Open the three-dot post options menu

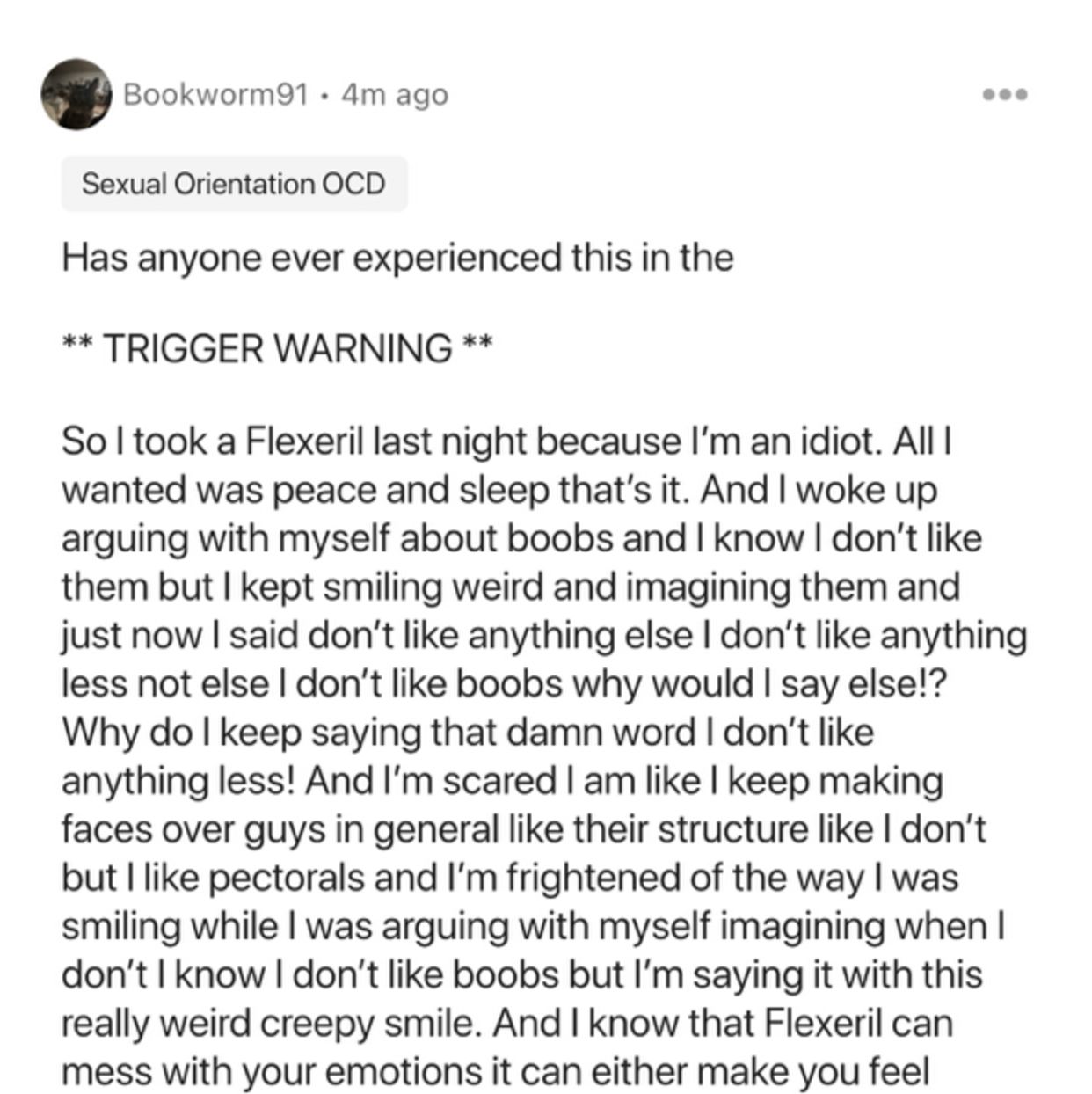(x=1005, y=94)
